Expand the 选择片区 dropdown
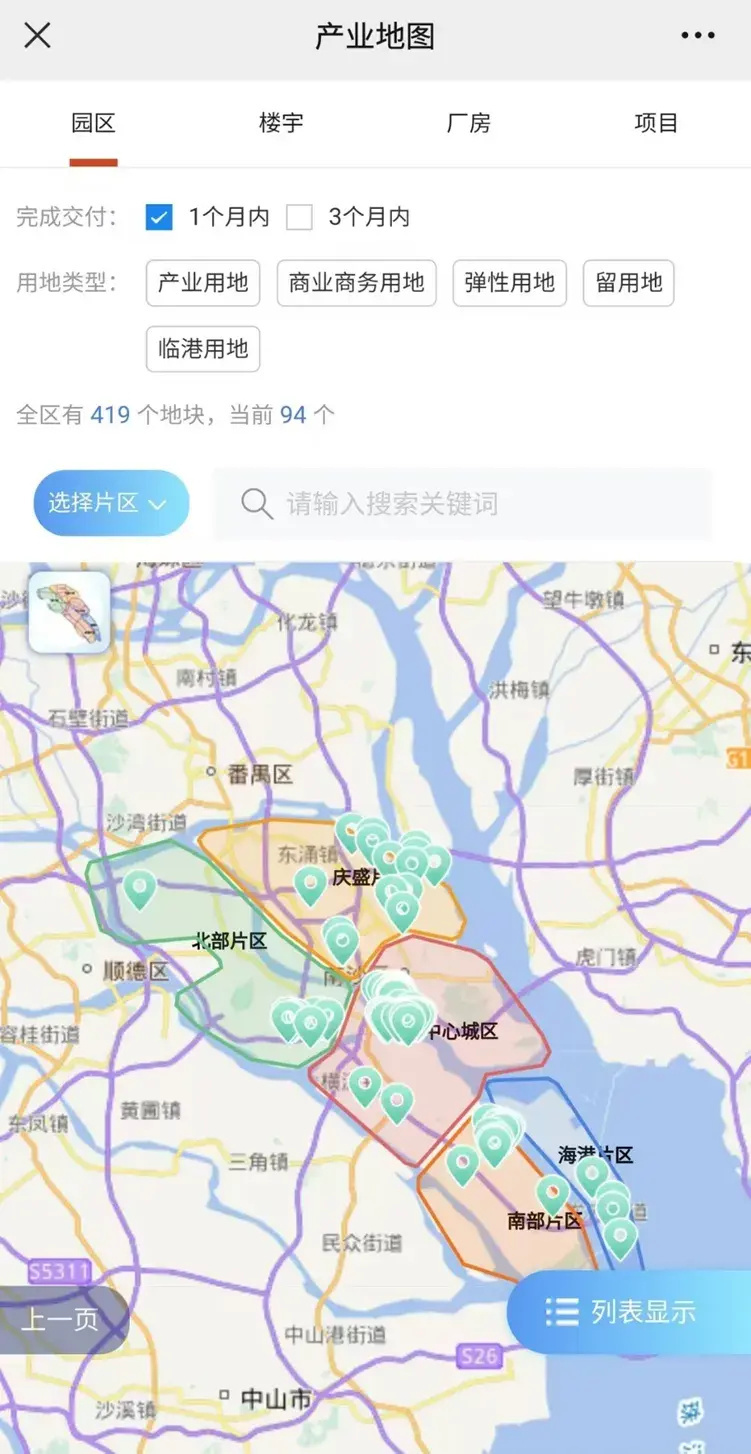The image size is (751, 1454). tap(111, 503)
